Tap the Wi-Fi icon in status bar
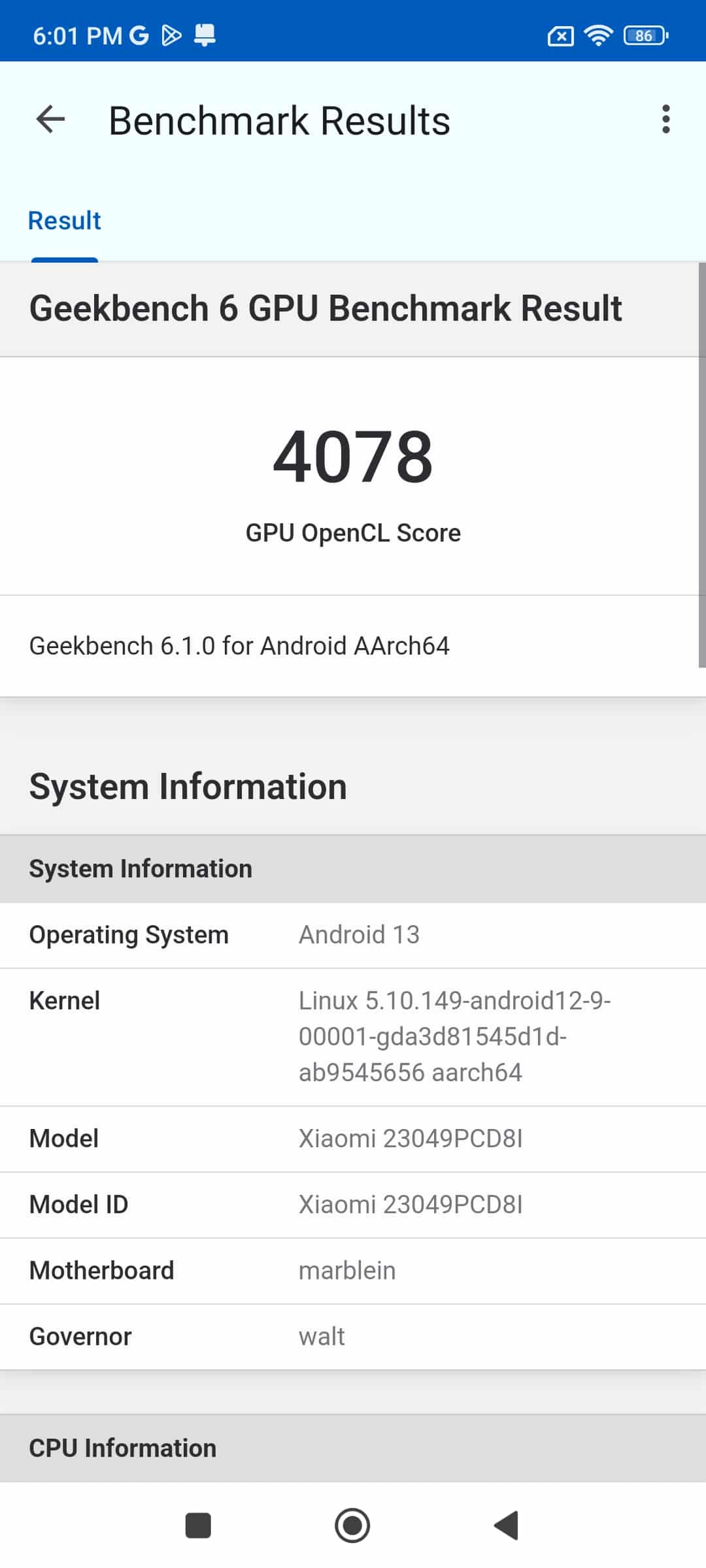 [598, 36]
